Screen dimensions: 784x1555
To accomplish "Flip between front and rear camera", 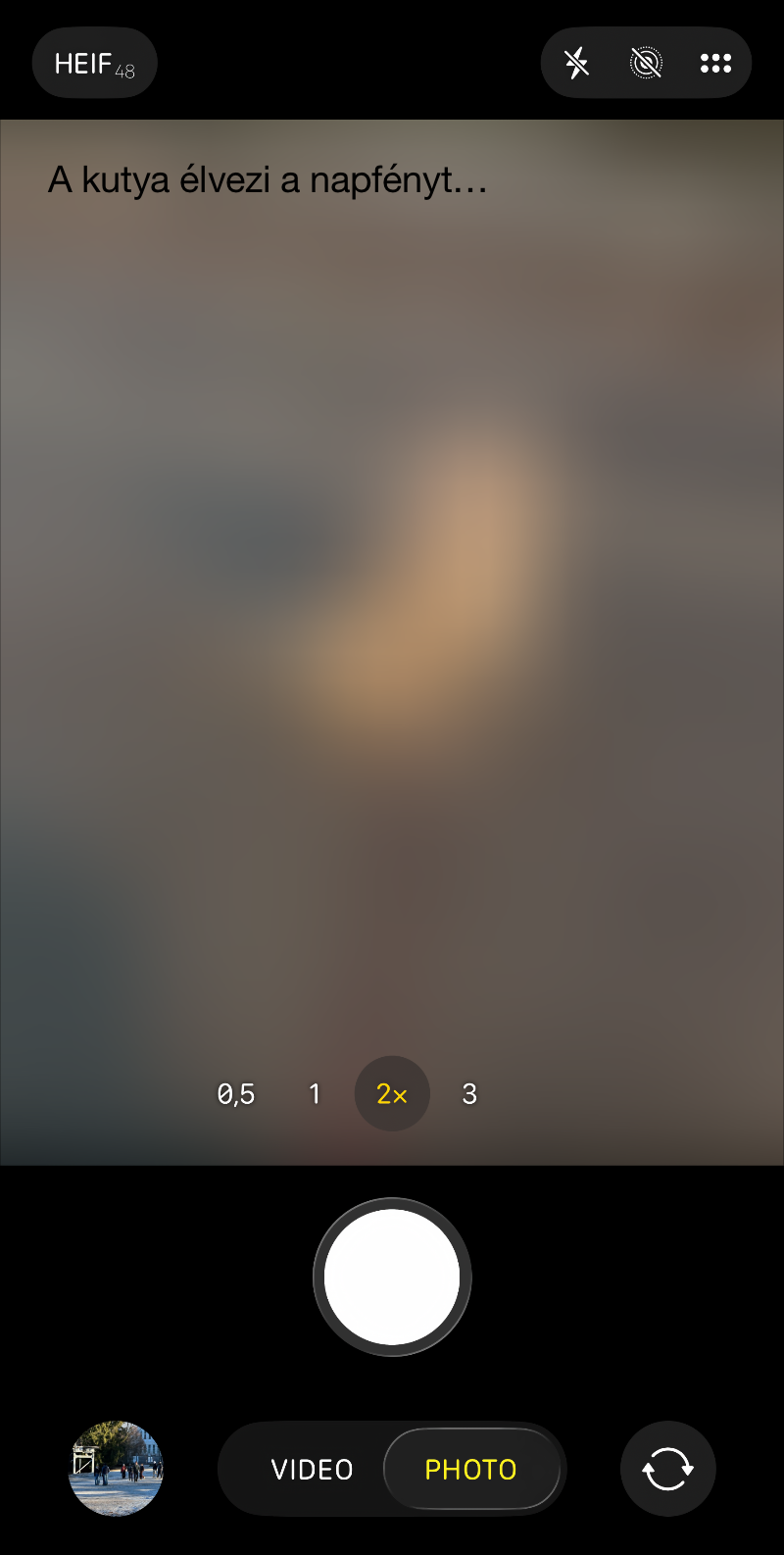I will tap(667, 1469).
